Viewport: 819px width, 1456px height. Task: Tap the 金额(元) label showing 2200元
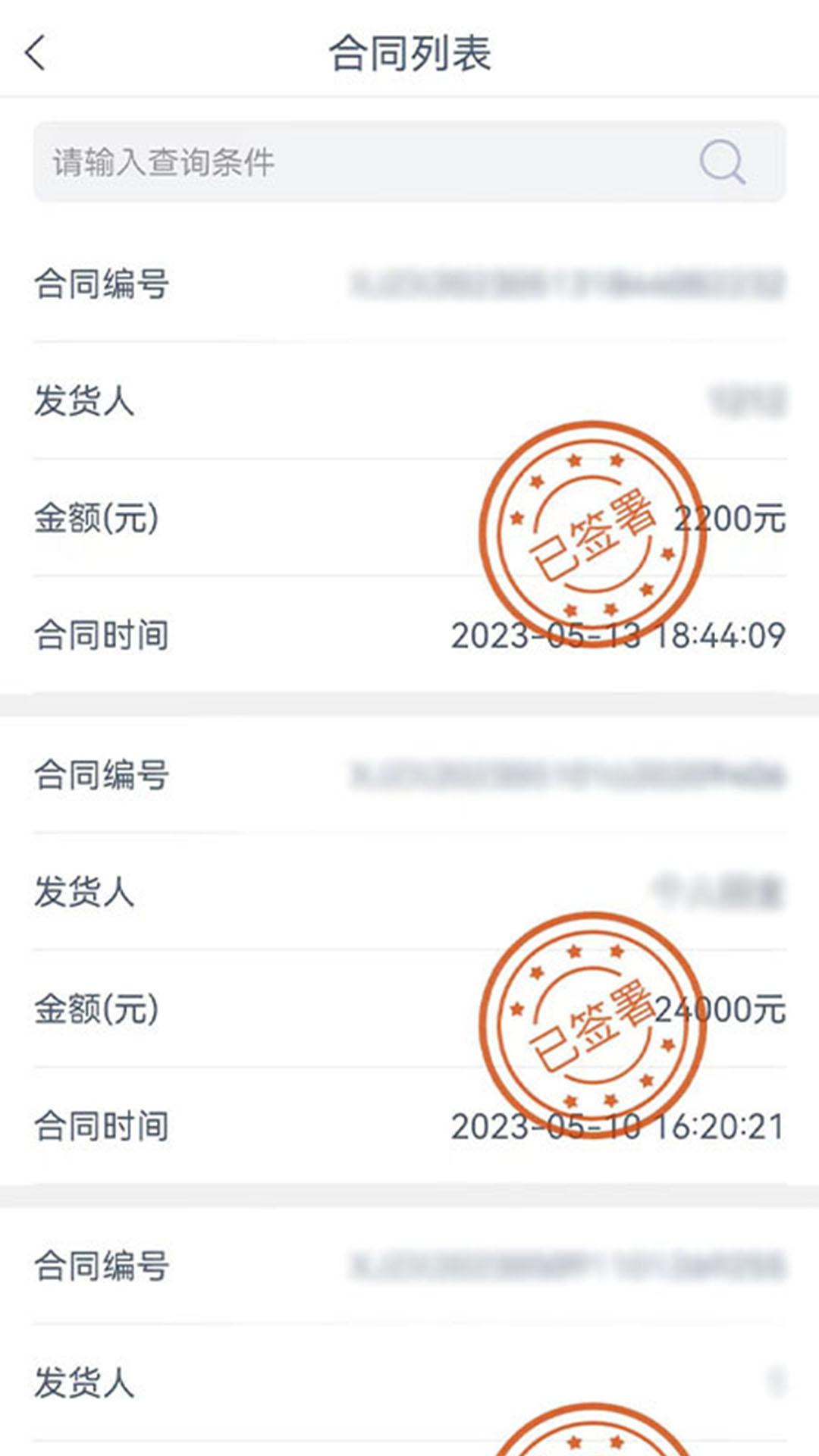94,519
